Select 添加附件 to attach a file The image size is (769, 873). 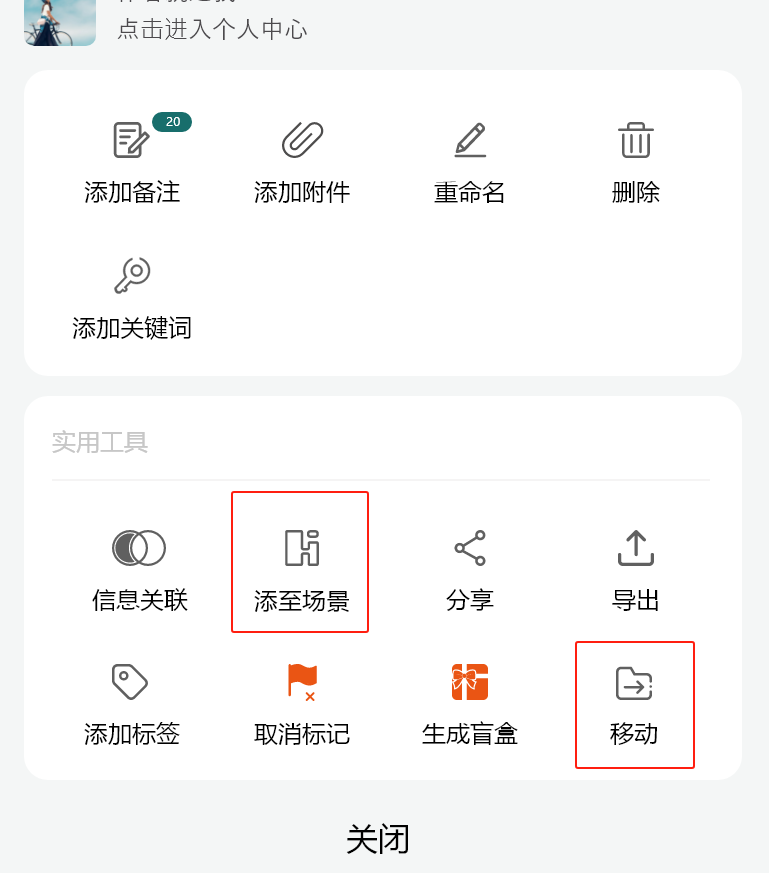click(302, 160)
